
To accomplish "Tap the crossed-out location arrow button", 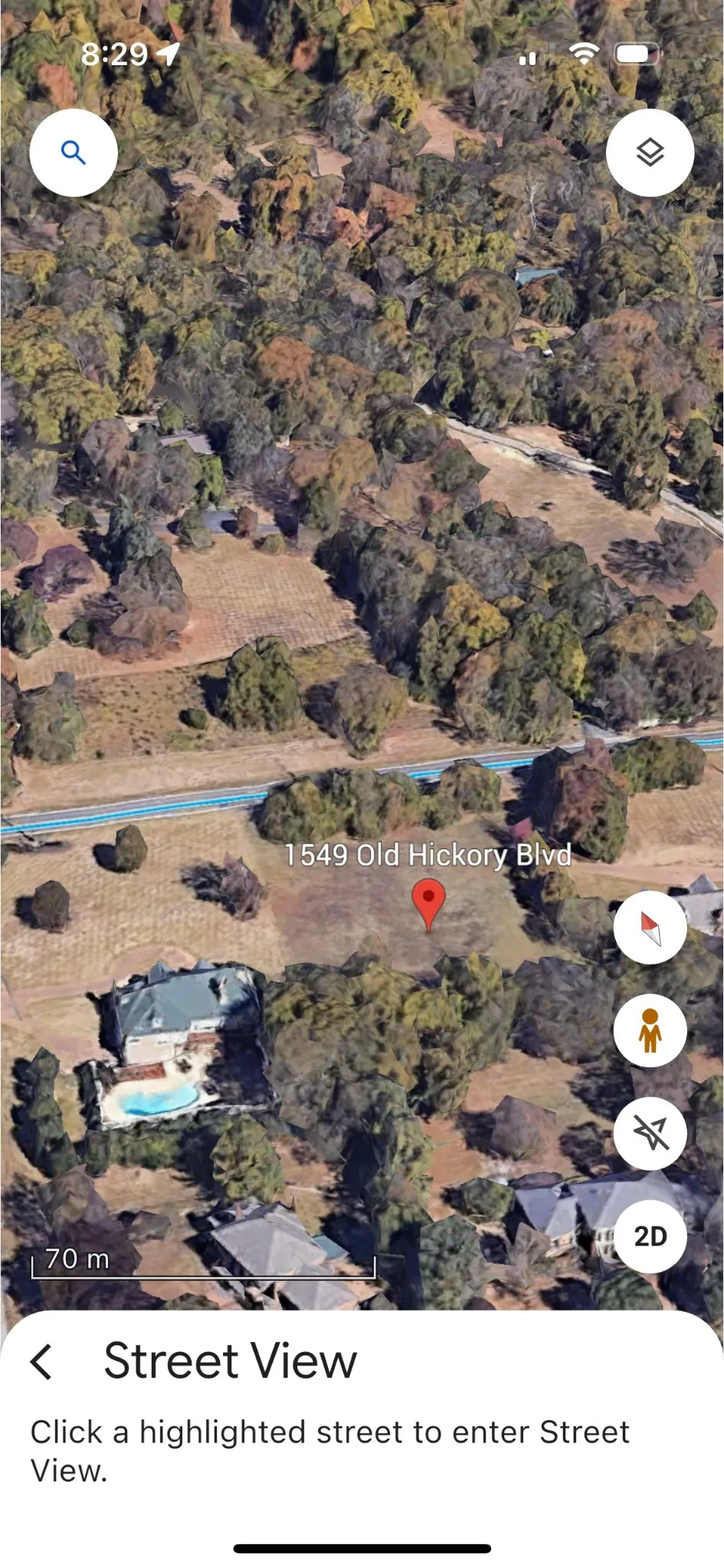I will [650, 1133].
